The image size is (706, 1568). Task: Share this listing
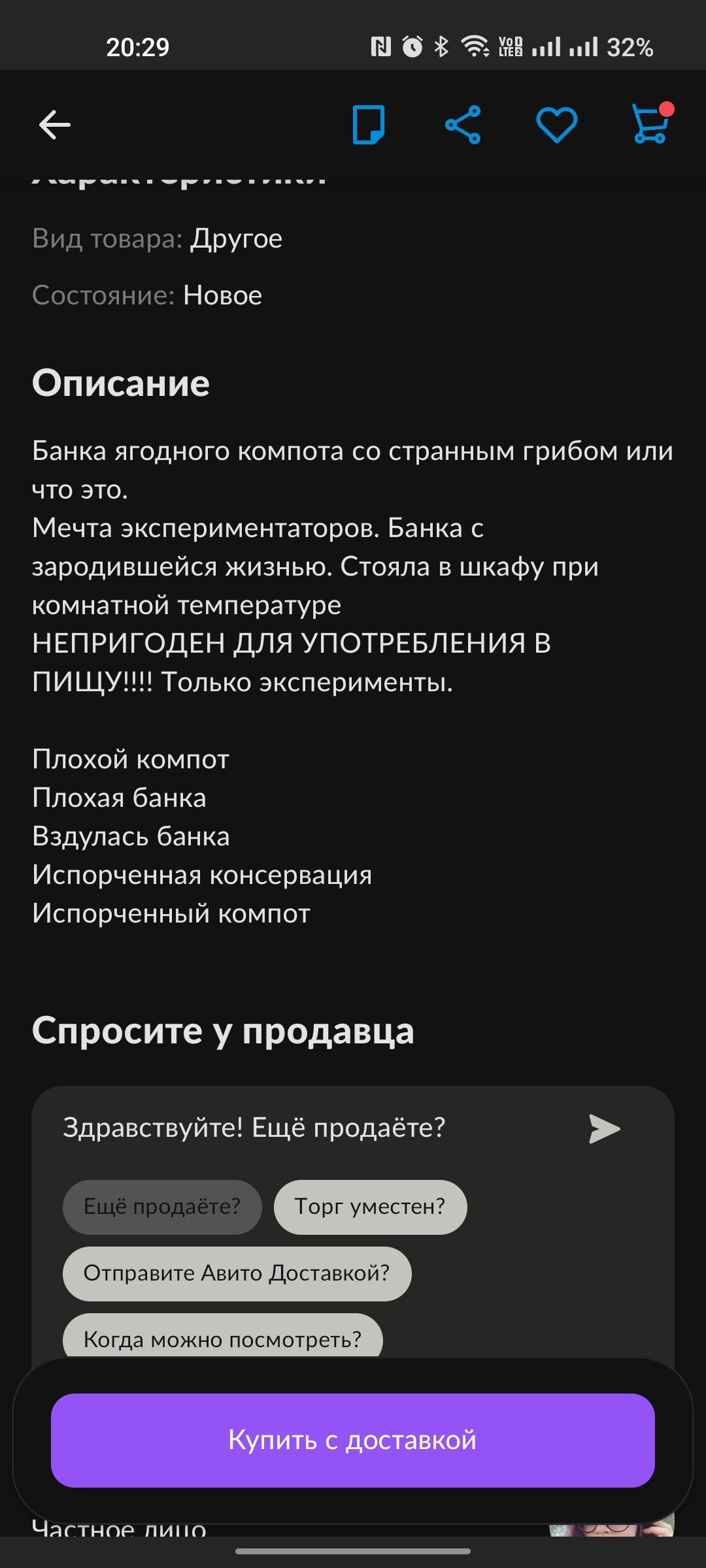click(x=462, y=125)
